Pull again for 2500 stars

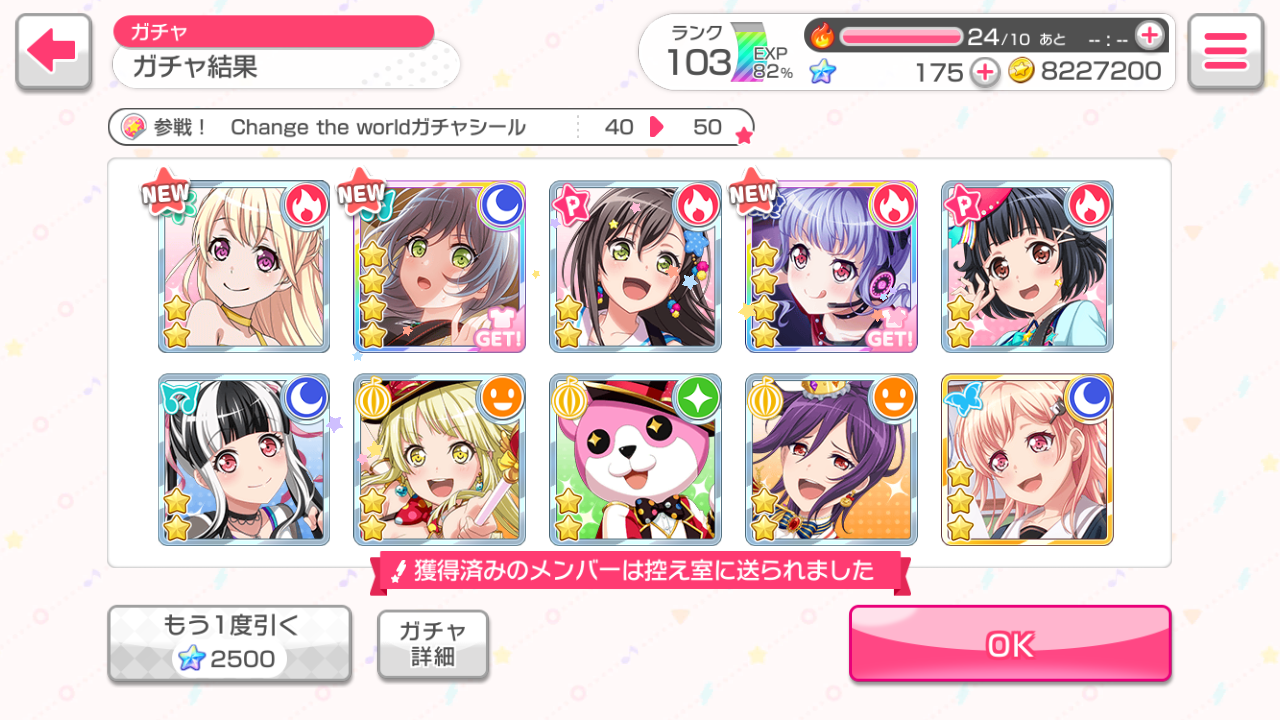coord(229,643)
